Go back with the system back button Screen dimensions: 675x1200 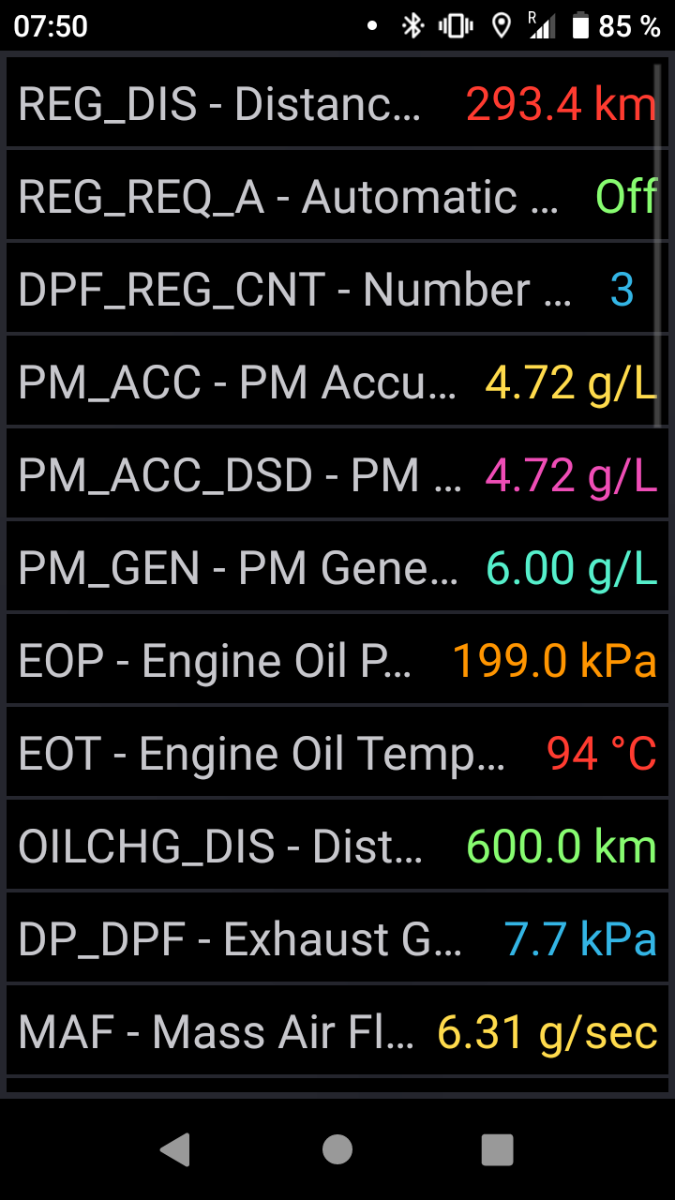tap(176, 1150)
